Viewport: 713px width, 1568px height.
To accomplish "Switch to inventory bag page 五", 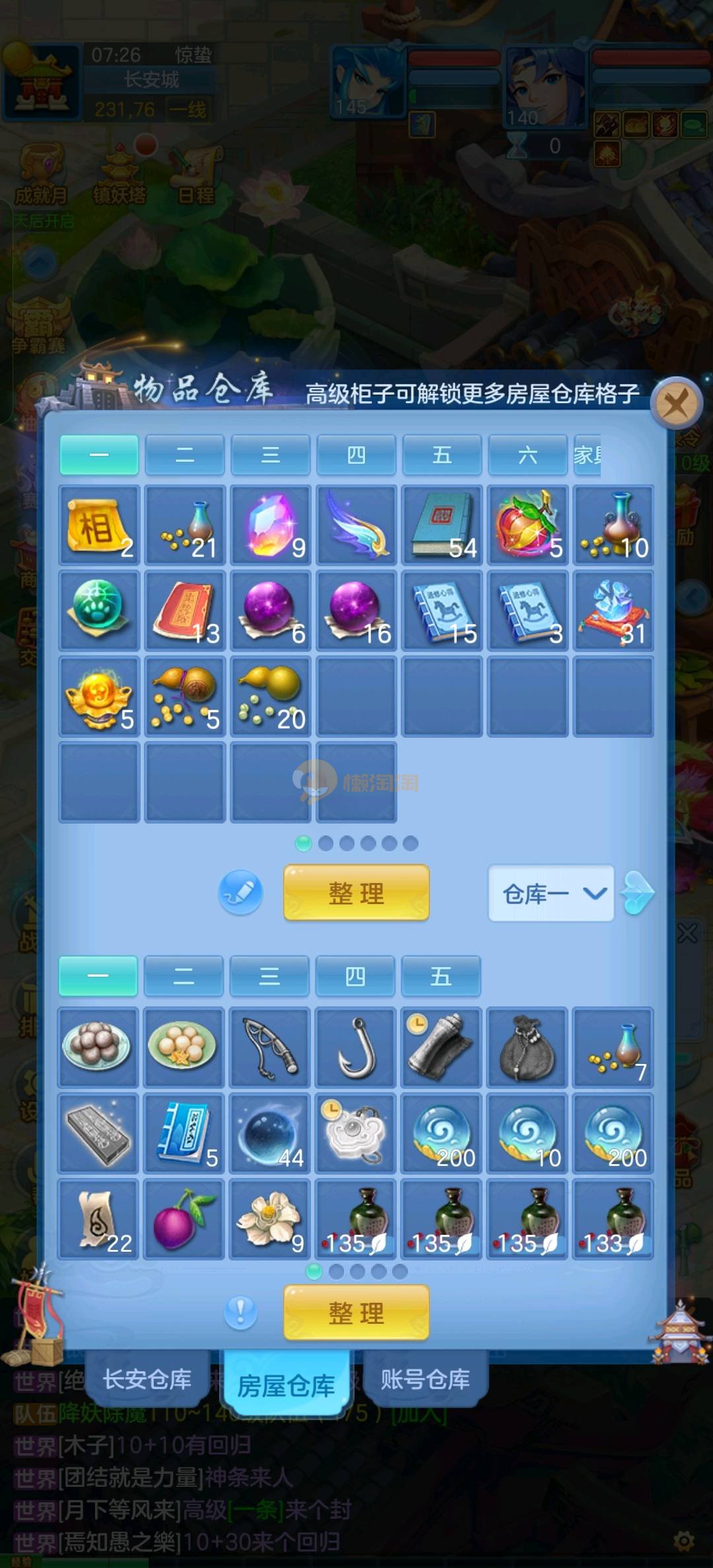I will [441, 976].
